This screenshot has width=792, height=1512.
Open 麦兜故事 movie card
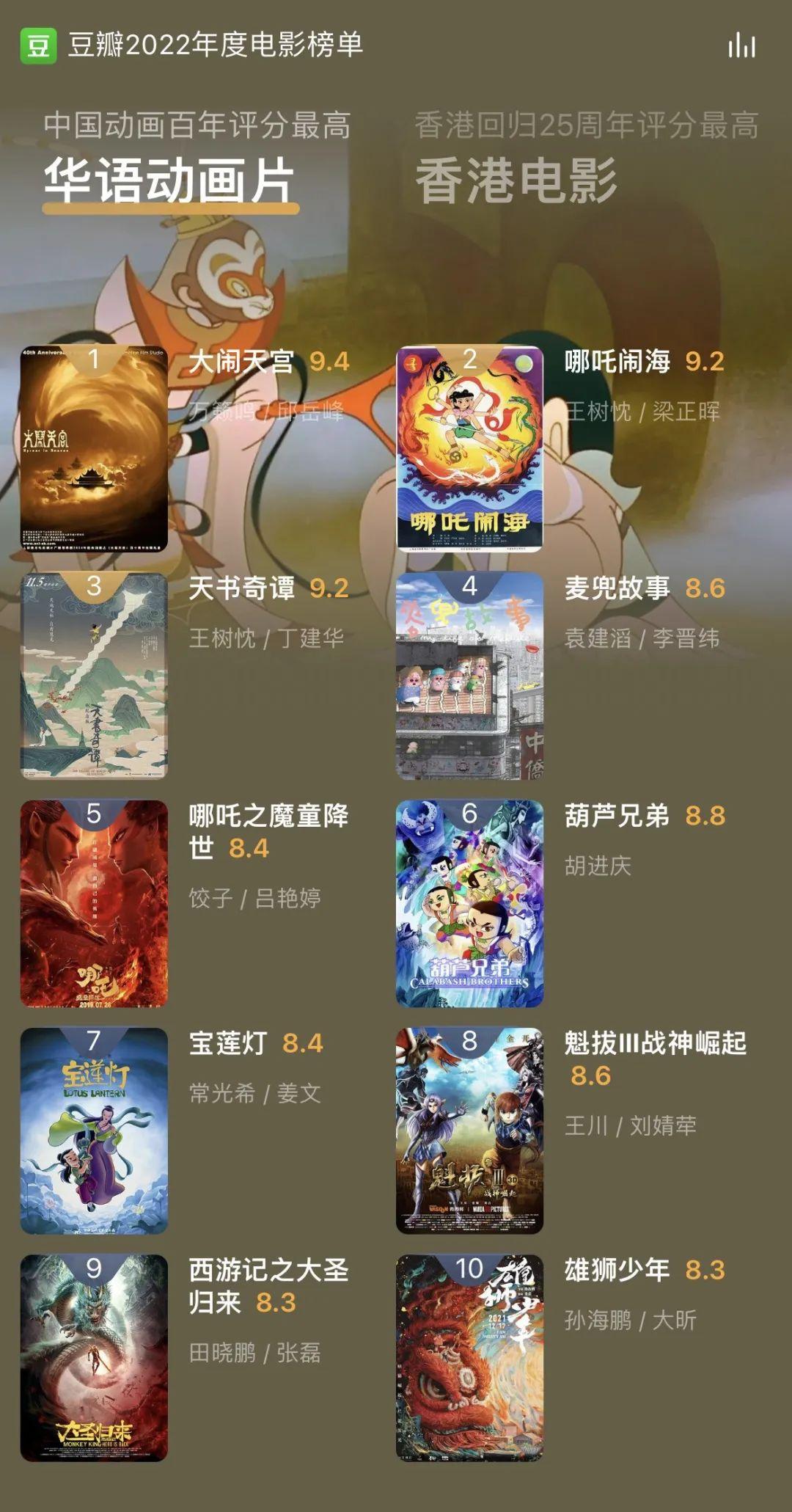(x=469, y=676)
